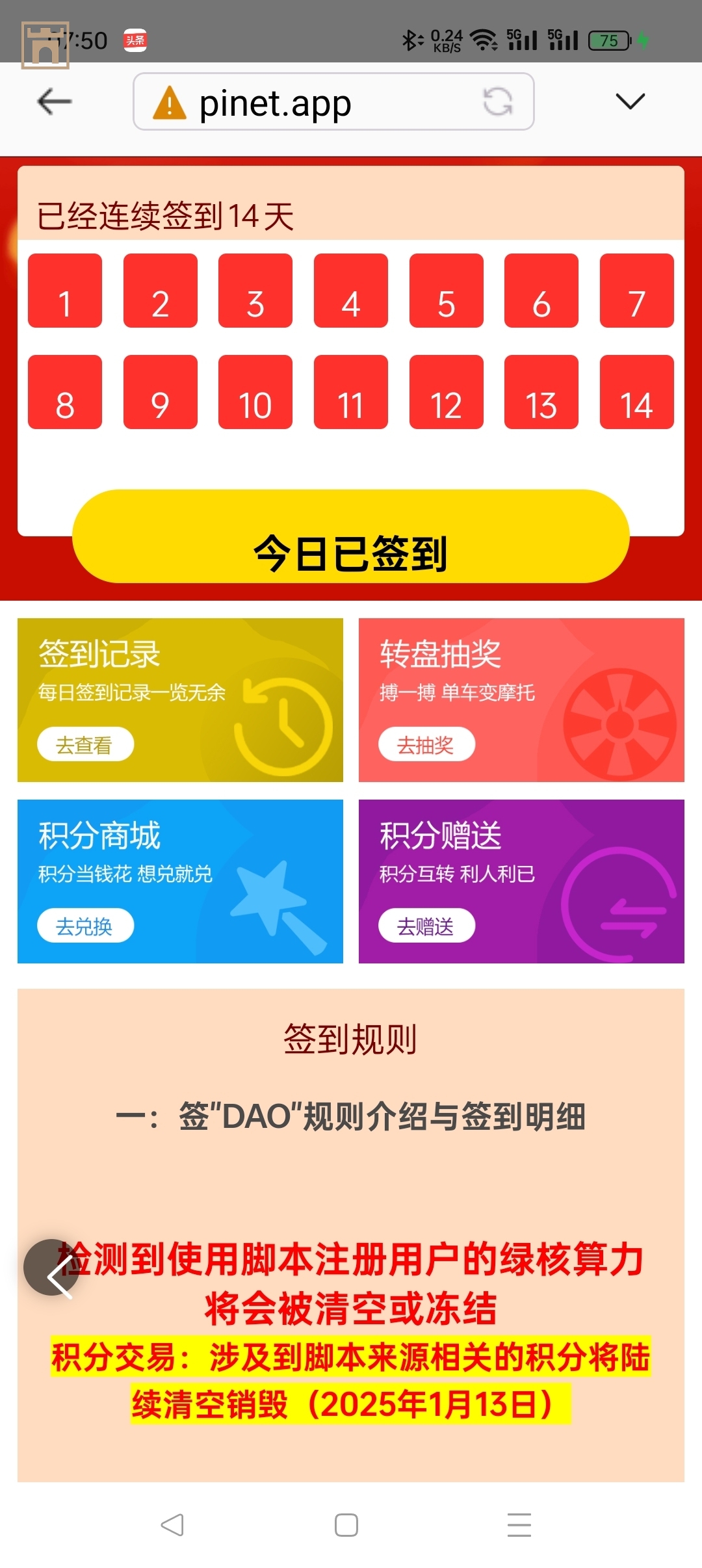Viewport: 702px width, 1568px height.
Task: Open the points mall via 去兑换
Action: (x=85, y=926)
